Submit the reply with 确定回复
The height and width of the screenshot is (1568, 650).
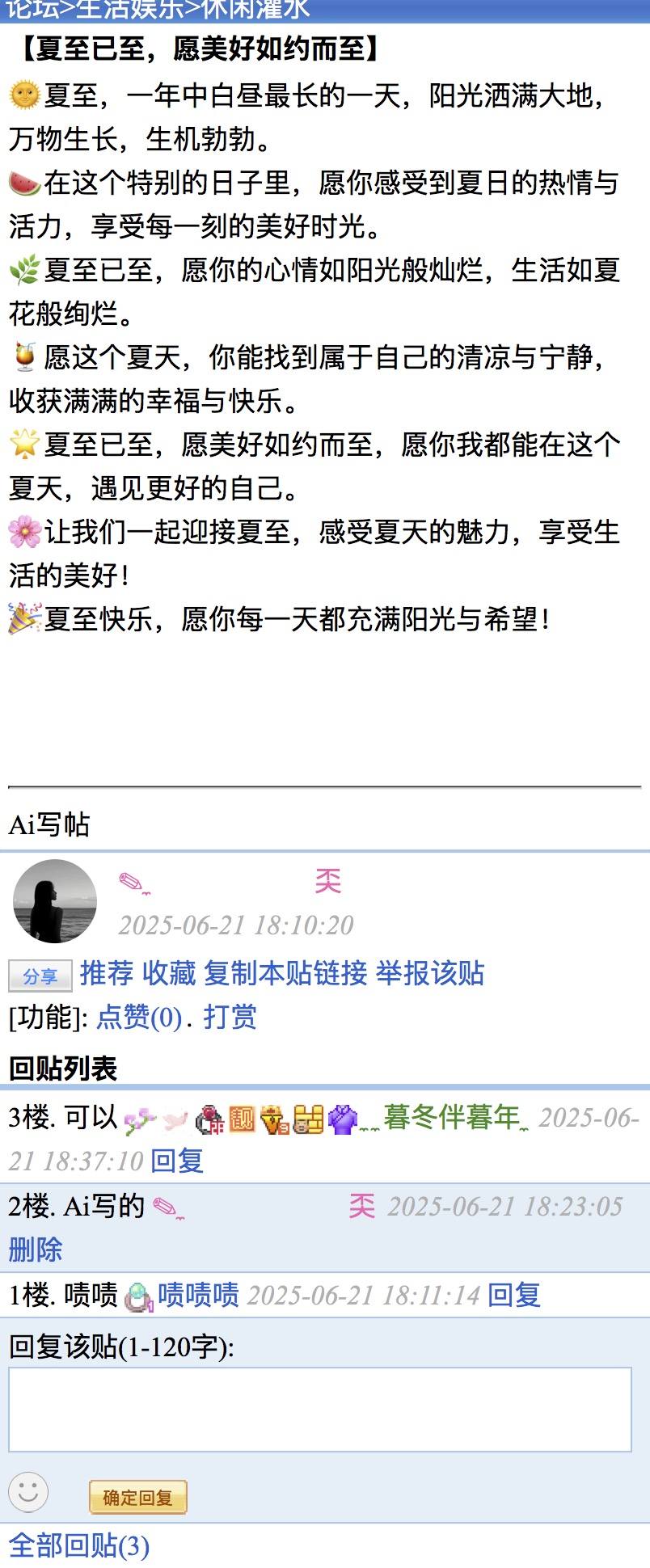coord(137,1497)
